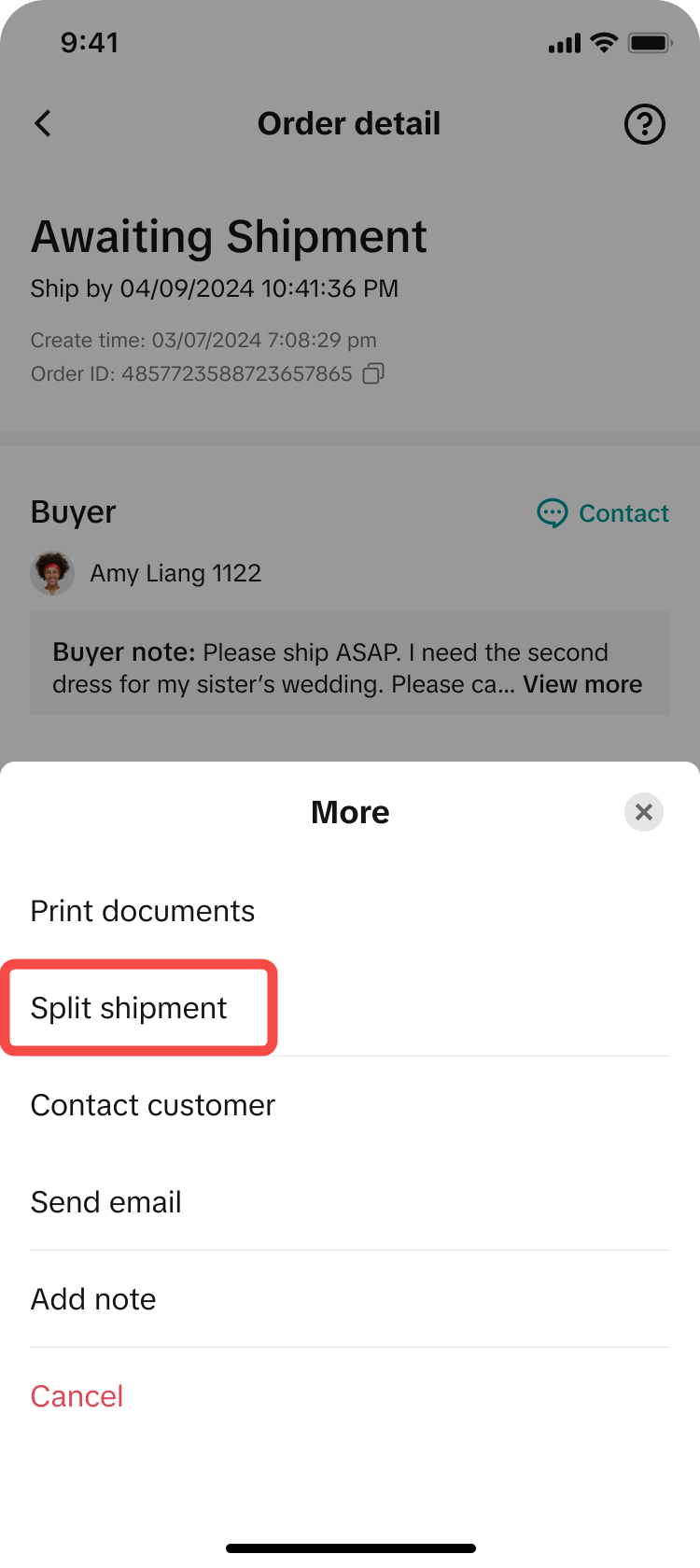Choose Split shipment from the menu
The height and width of the screenshot is (1568, 700).
coord(130,1008)
